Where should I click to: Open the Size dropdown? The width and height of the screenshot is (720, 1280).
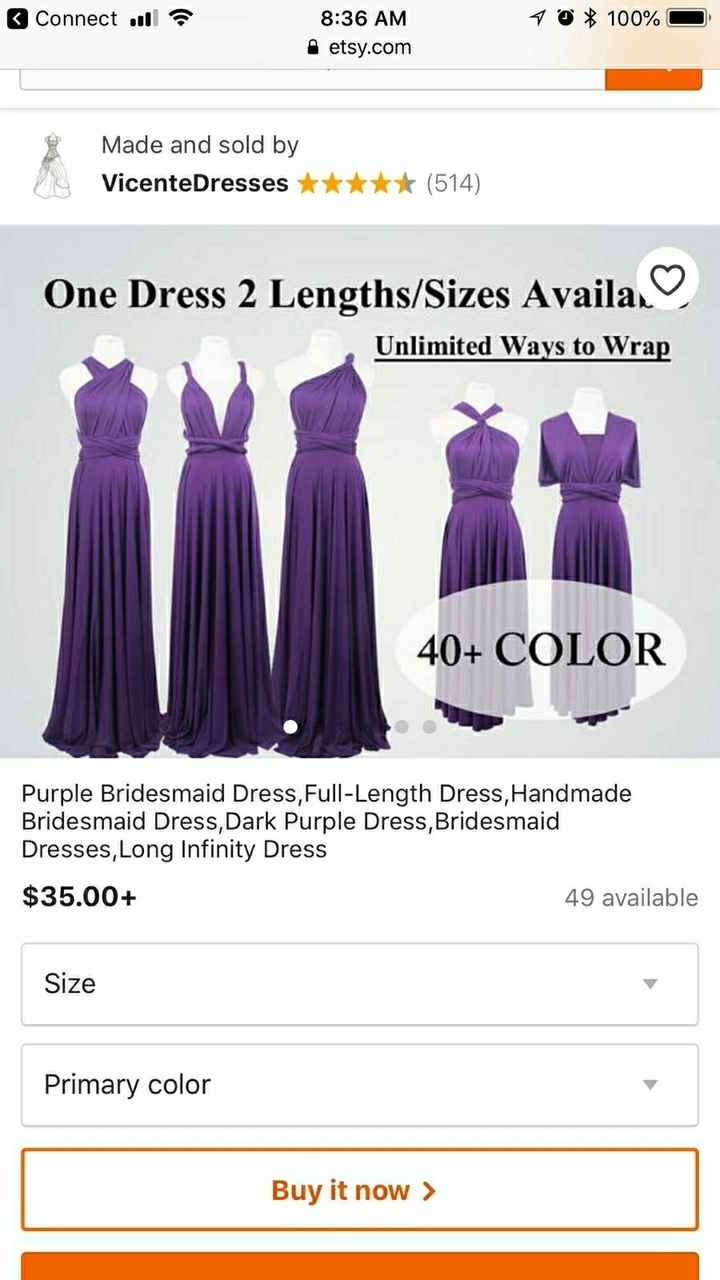[x=360, y=984]
